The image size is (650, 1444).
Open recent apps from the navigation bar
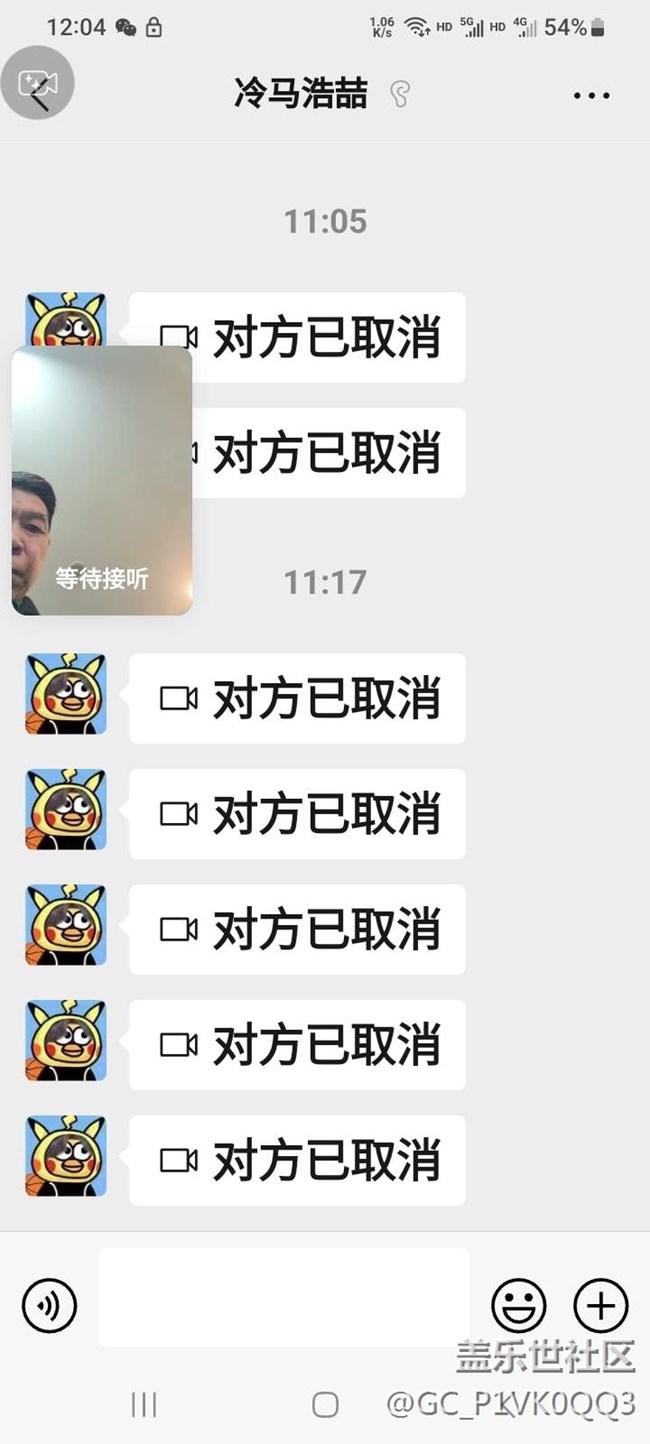click(x=144, y=1404)
